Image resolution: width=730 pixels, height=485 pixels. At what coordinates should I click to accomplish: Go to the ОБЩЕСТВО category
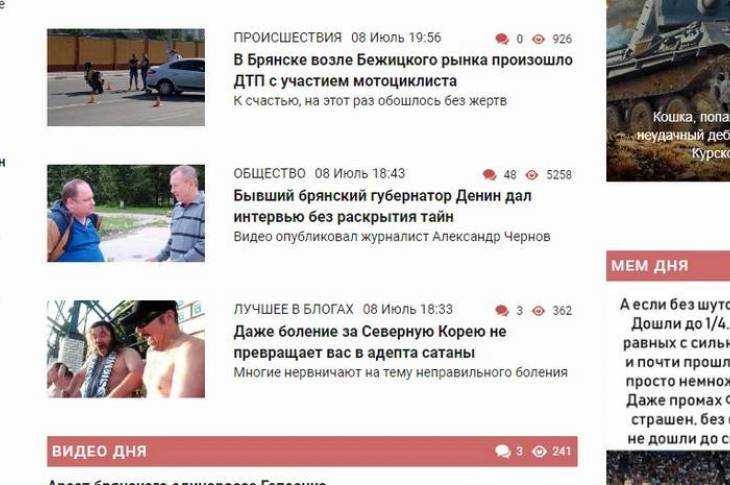(269, 174)
